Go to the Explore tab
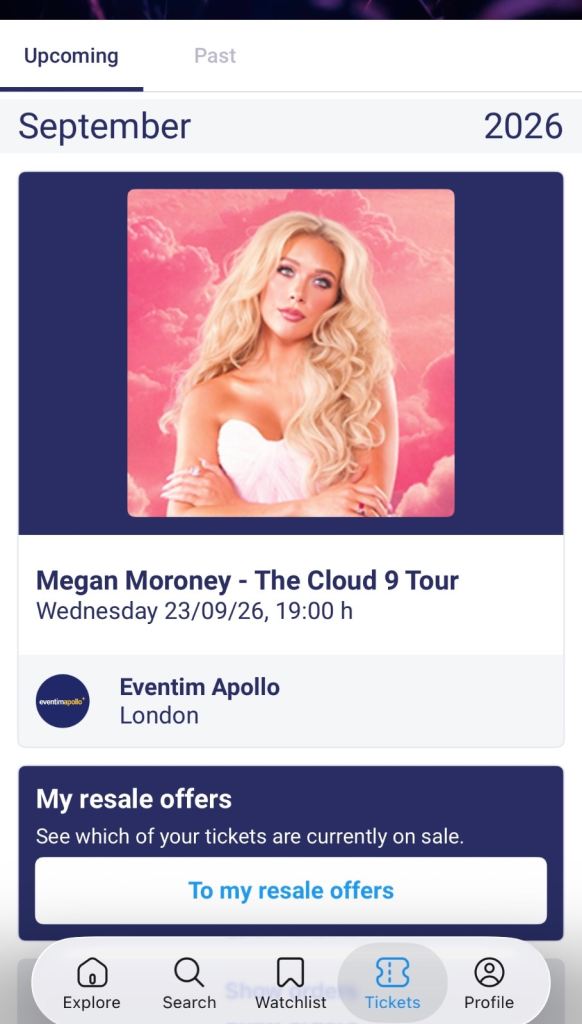 tap(91, 984)
